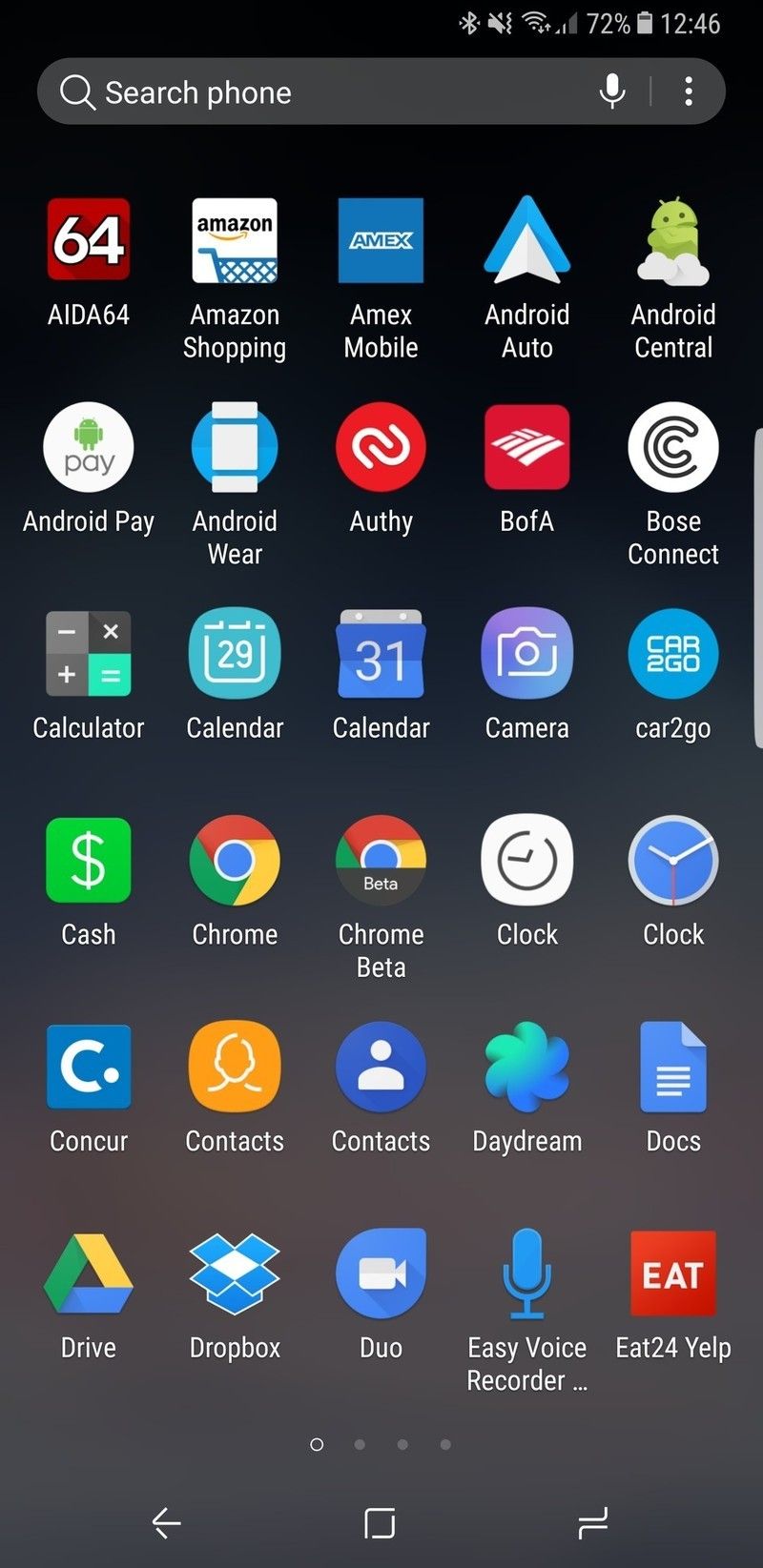
Task: Open the Calculator app
Action: point(89,655)
